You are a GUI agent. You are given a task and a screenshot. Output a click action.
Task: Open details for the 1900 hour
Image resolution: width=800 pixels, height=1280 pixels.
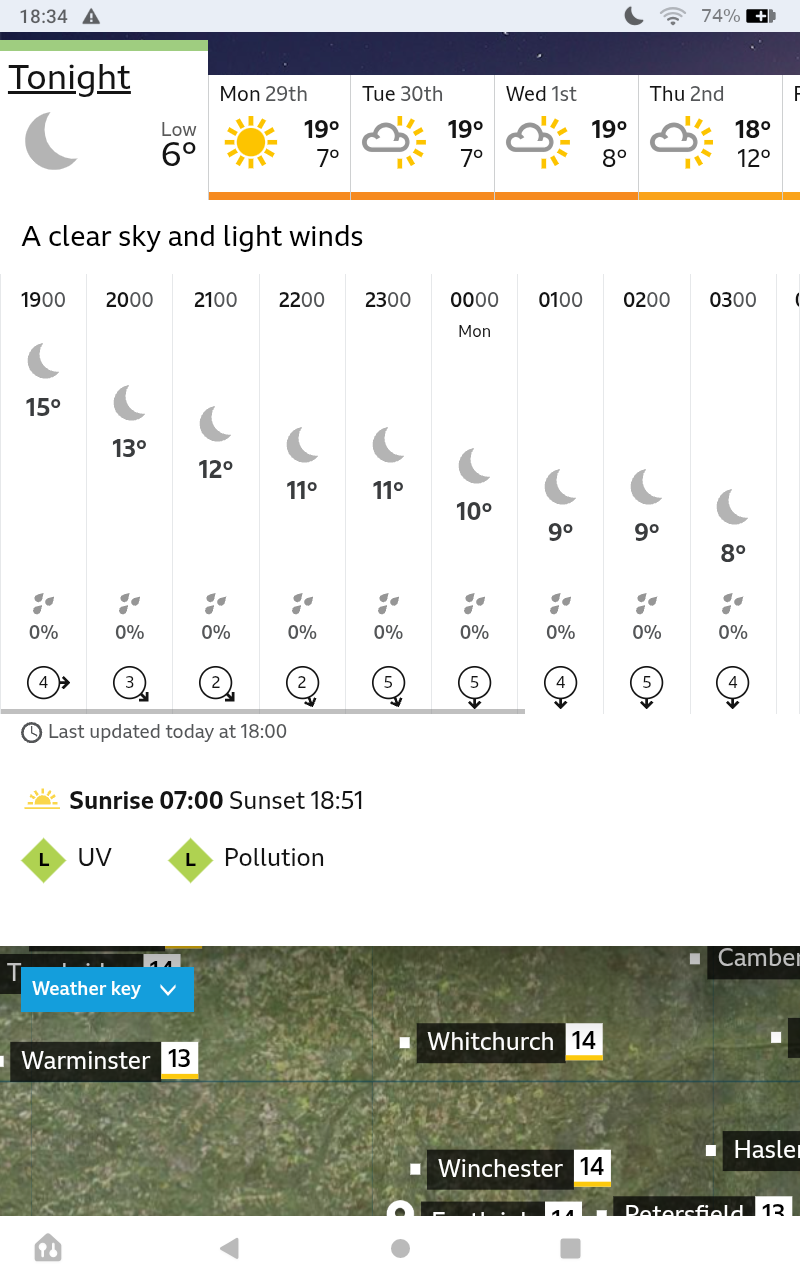[x=43, y=490]
